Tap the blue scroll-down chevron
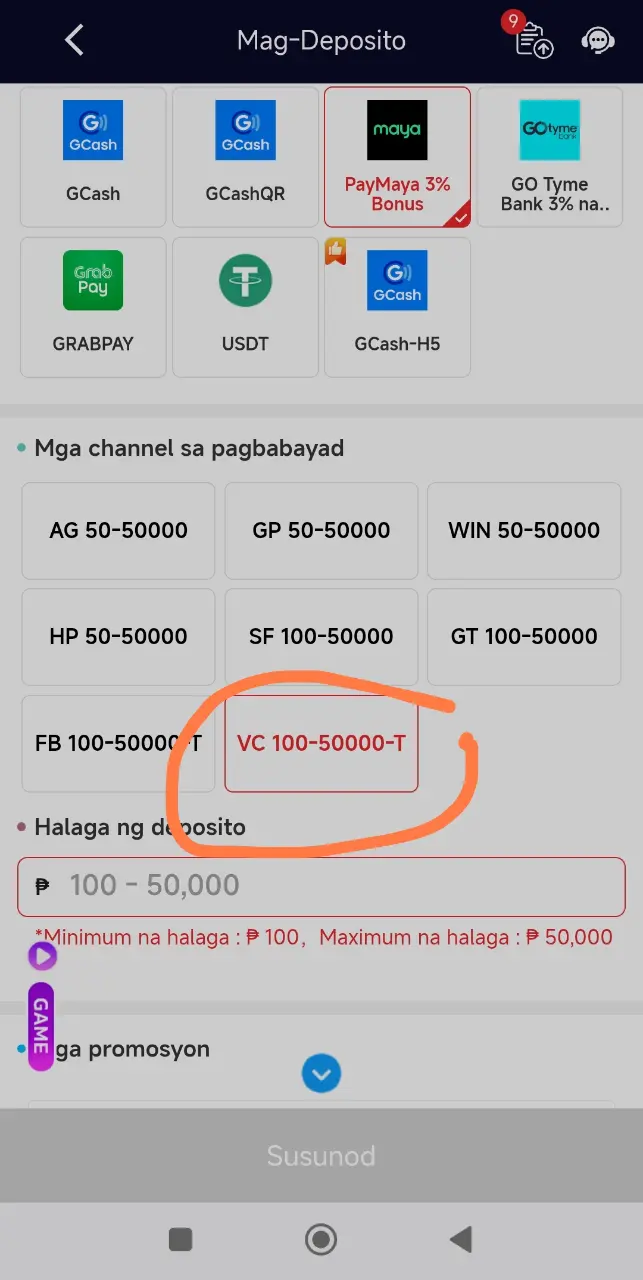This screenshot has width=643, height=1280. point(321,1074)
